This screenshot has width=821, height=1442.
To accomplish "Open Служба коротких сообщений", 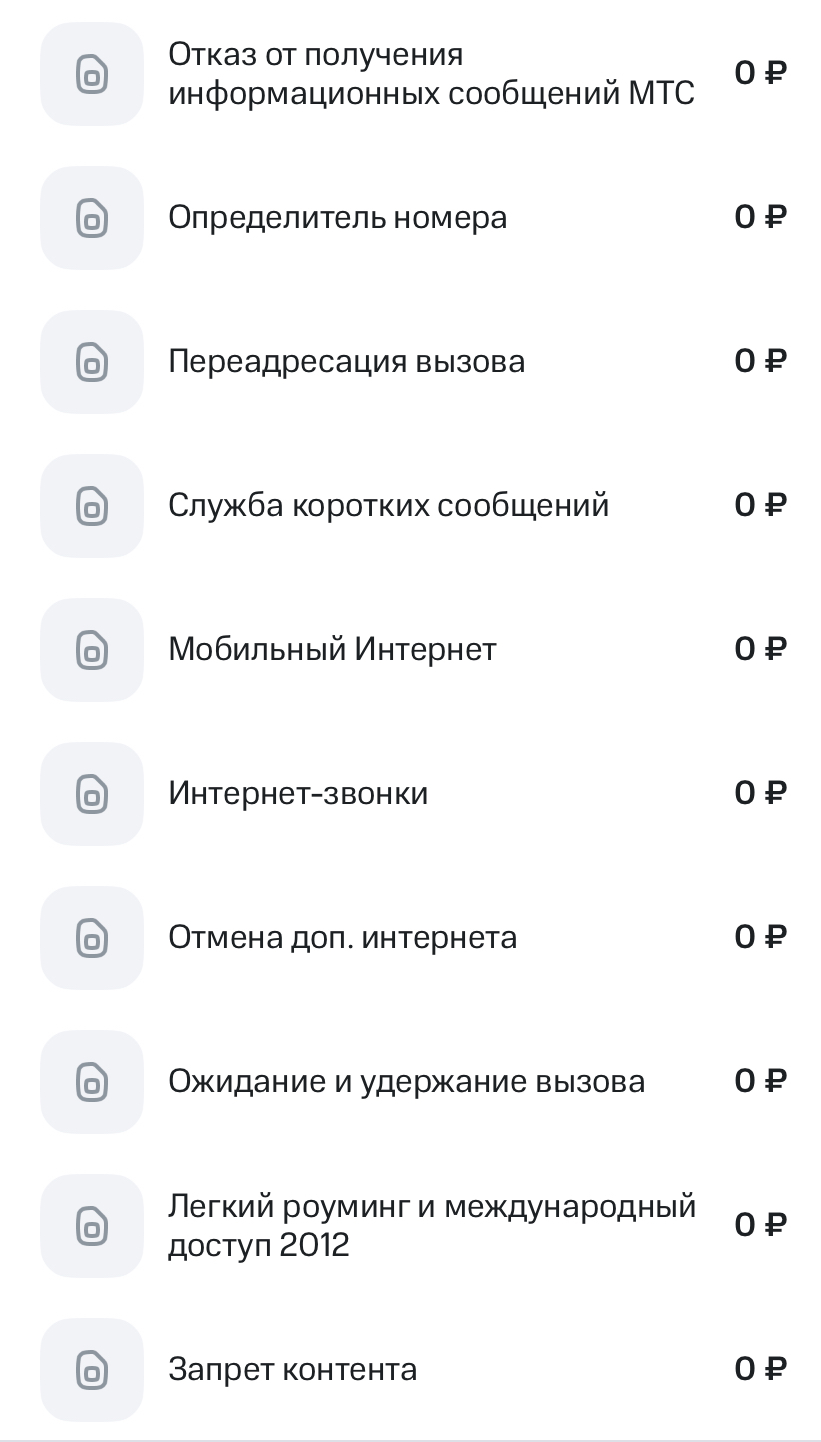I will [410, 506].
